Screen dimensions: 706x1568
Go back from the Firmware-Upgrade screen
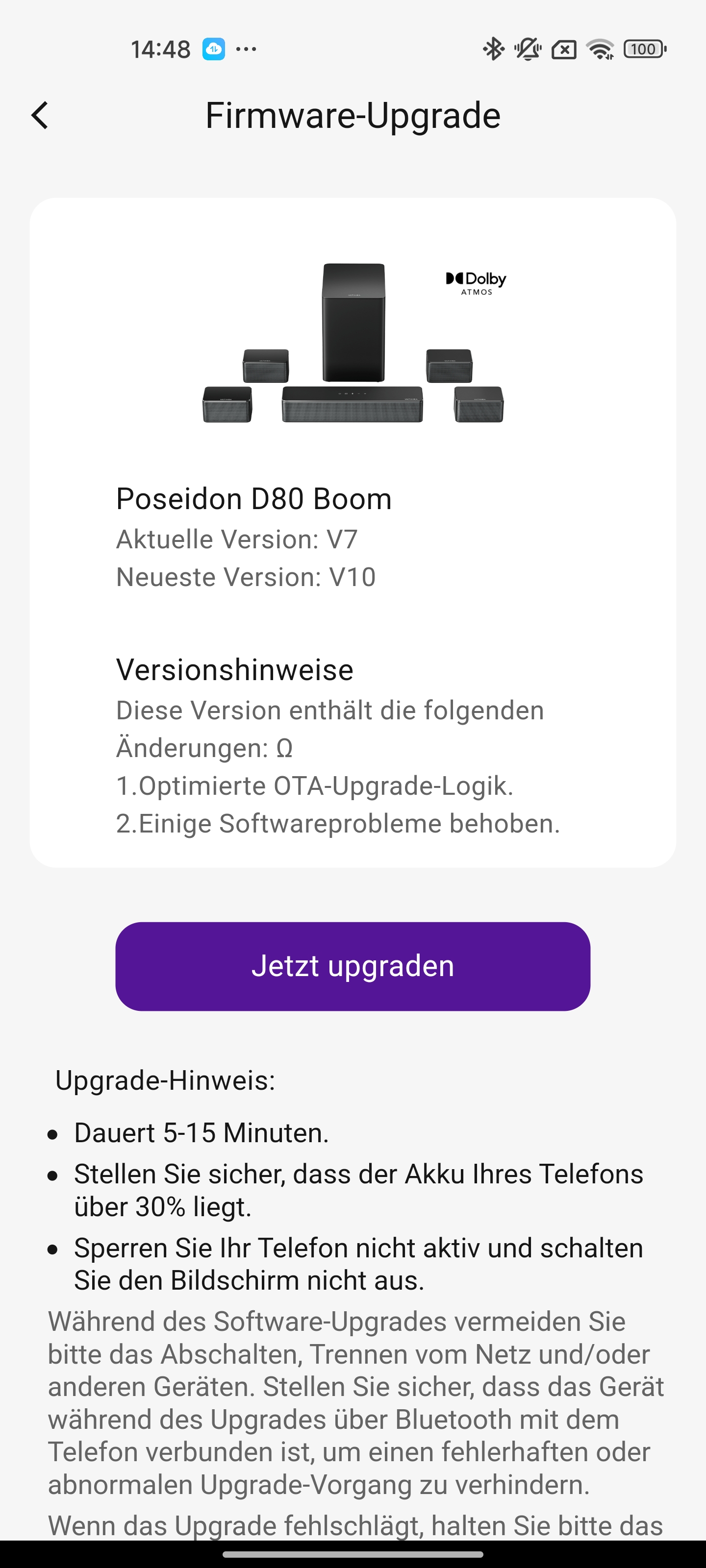[40, 116]
